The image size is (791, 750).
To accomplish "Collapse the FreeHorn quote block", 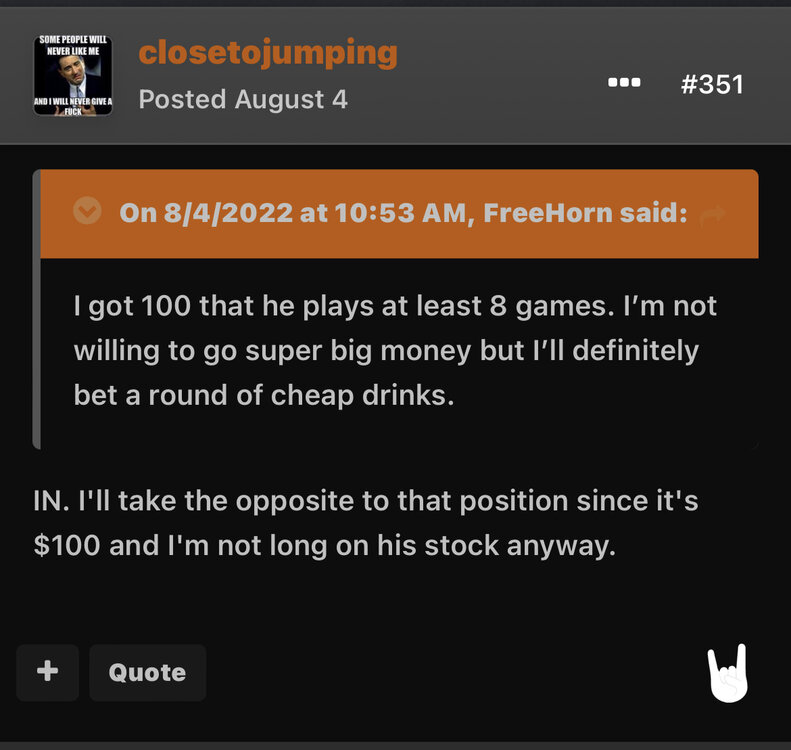I will pyautogui.click(x=89, y=212).
